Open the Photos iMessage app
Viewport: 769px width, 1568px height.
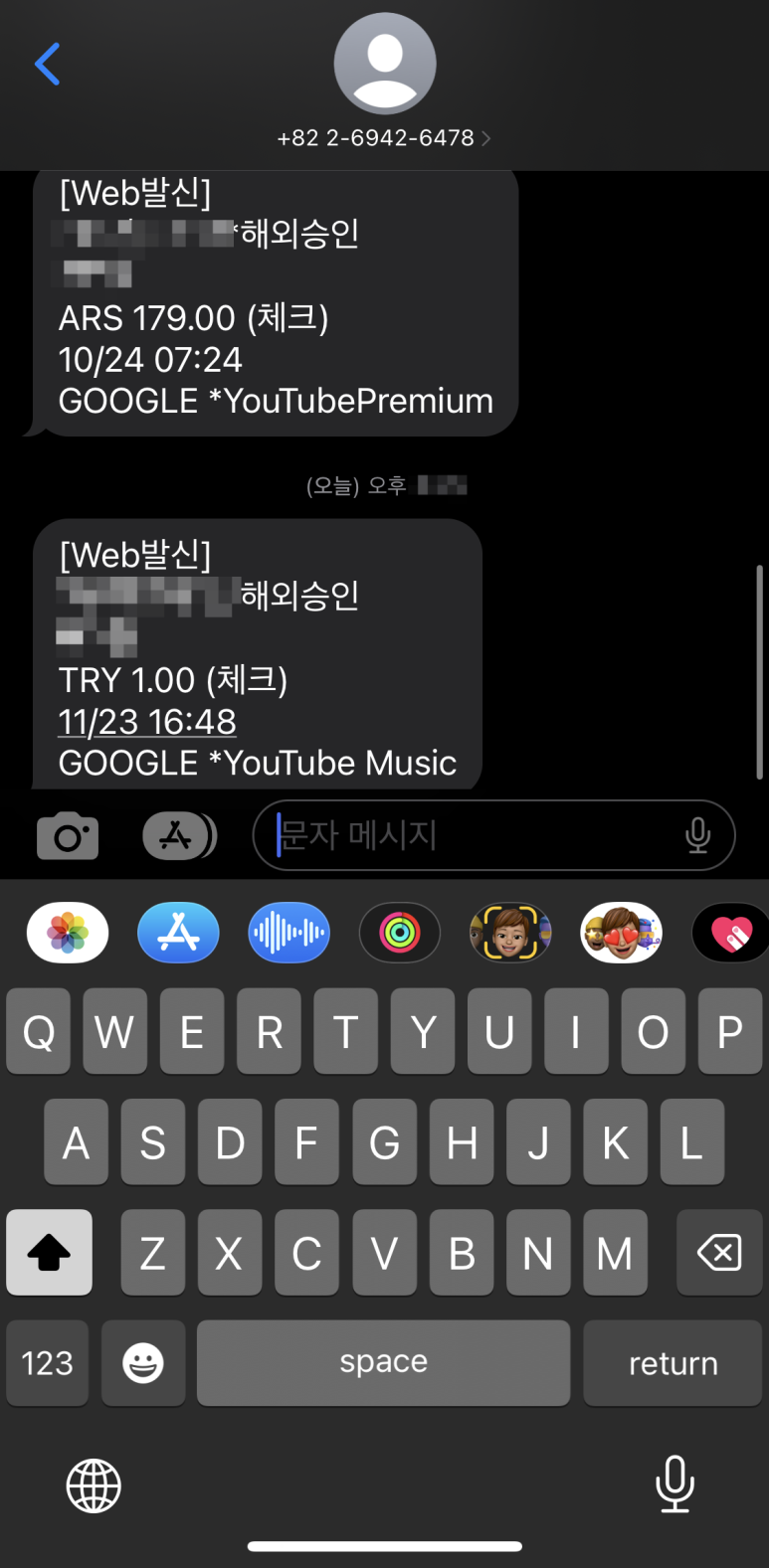(x=68, y=933)
